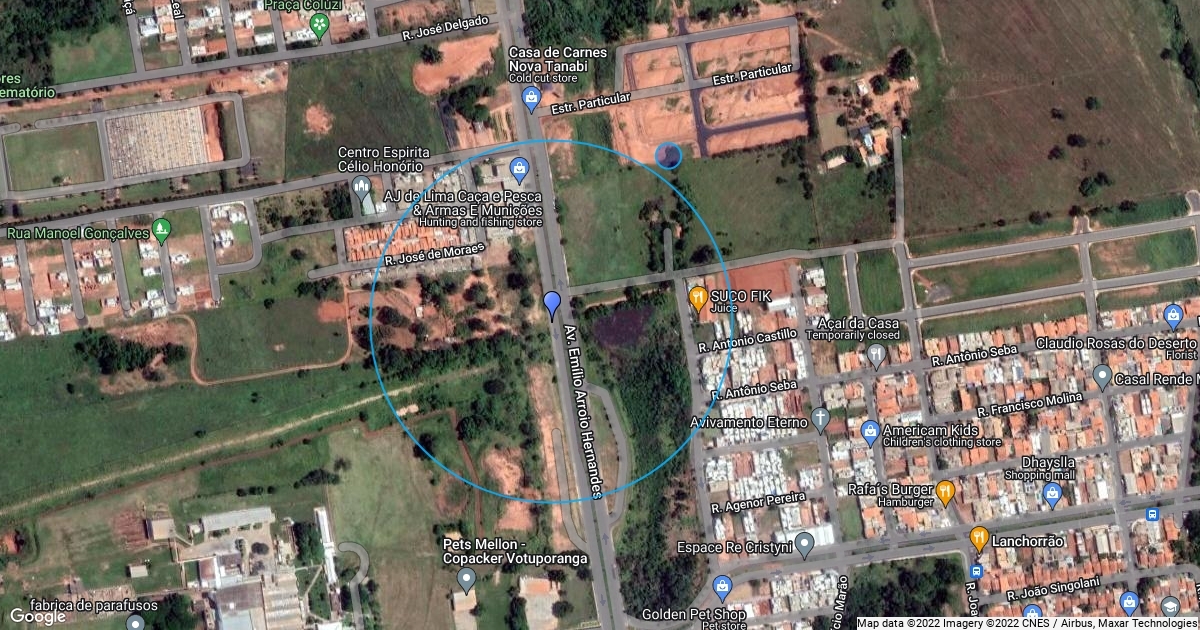Open the SUCO FIK juice place marker
This screenshot has height=630, width=1200.
point(698,297)
